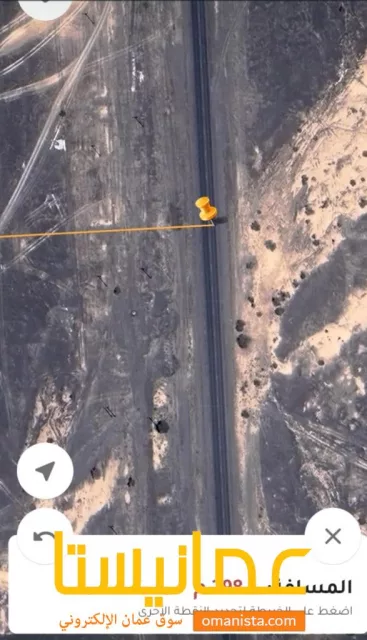Center map on my current location

(x=45, y=471)
